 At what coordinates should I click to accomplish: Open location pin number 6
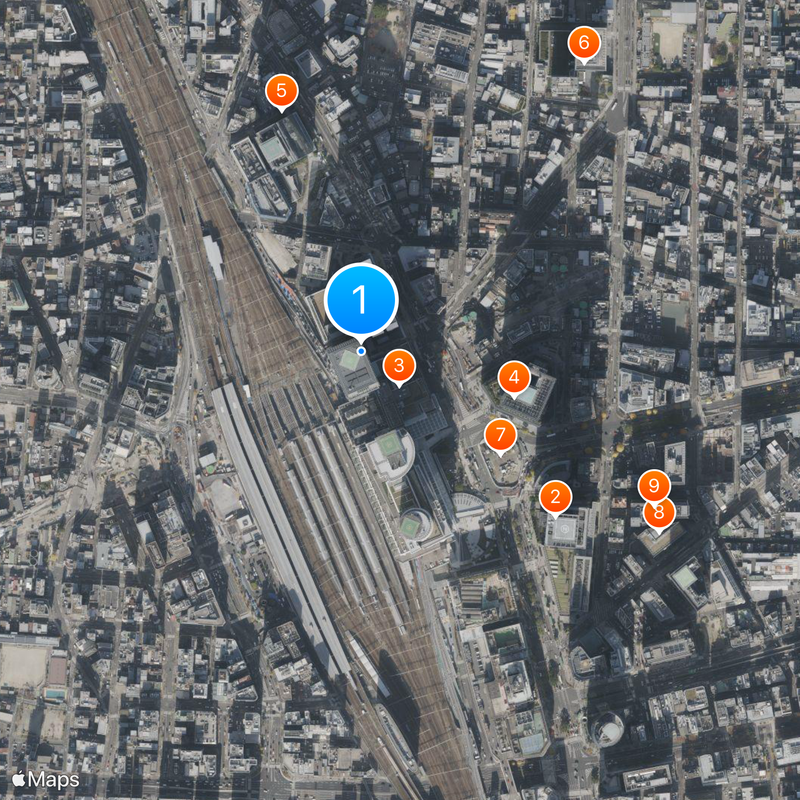click(x=584, y=43)
